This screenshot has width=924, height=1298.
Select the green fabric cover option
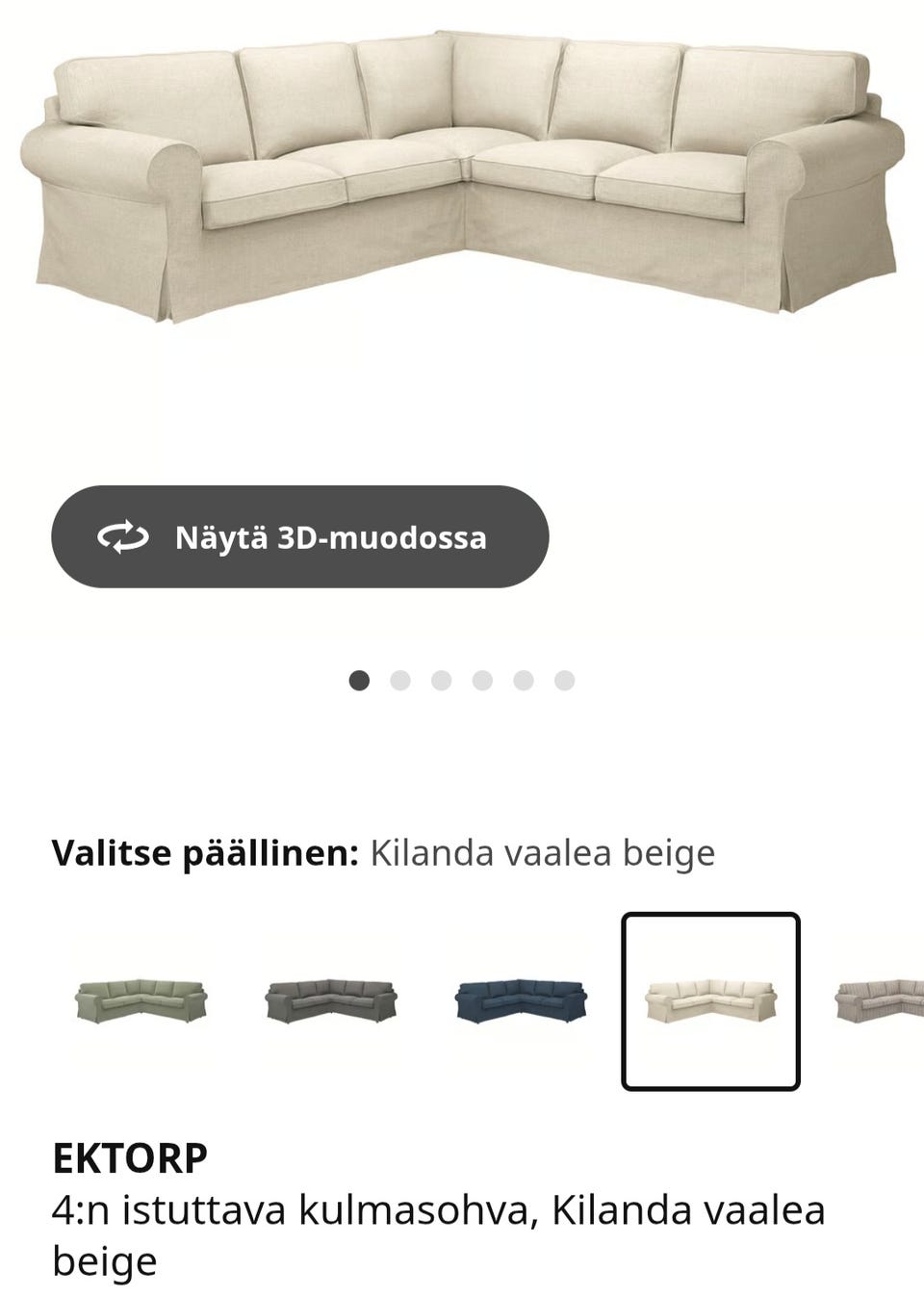tap(141, 999)
